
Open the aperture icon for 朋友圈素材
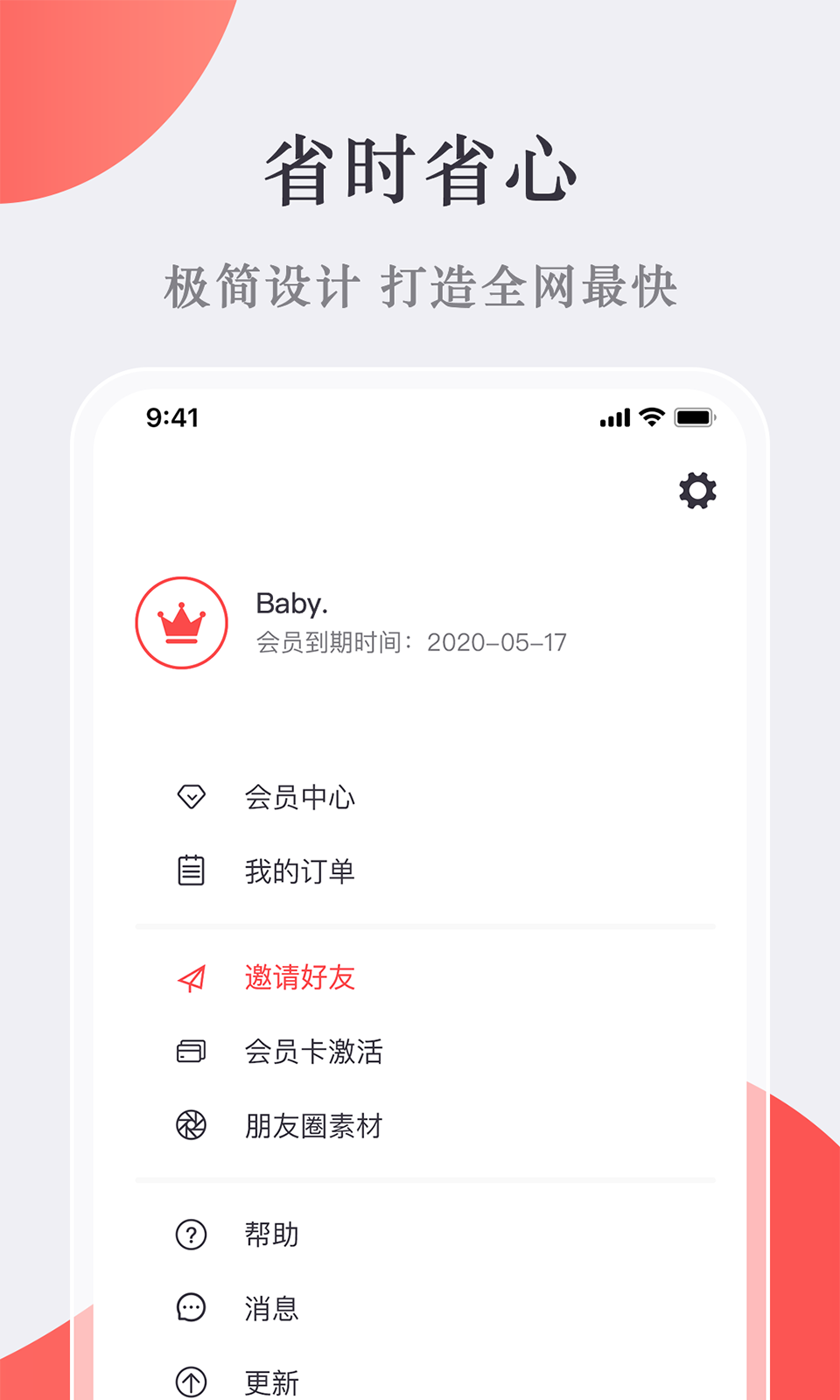click(192, 1126)
